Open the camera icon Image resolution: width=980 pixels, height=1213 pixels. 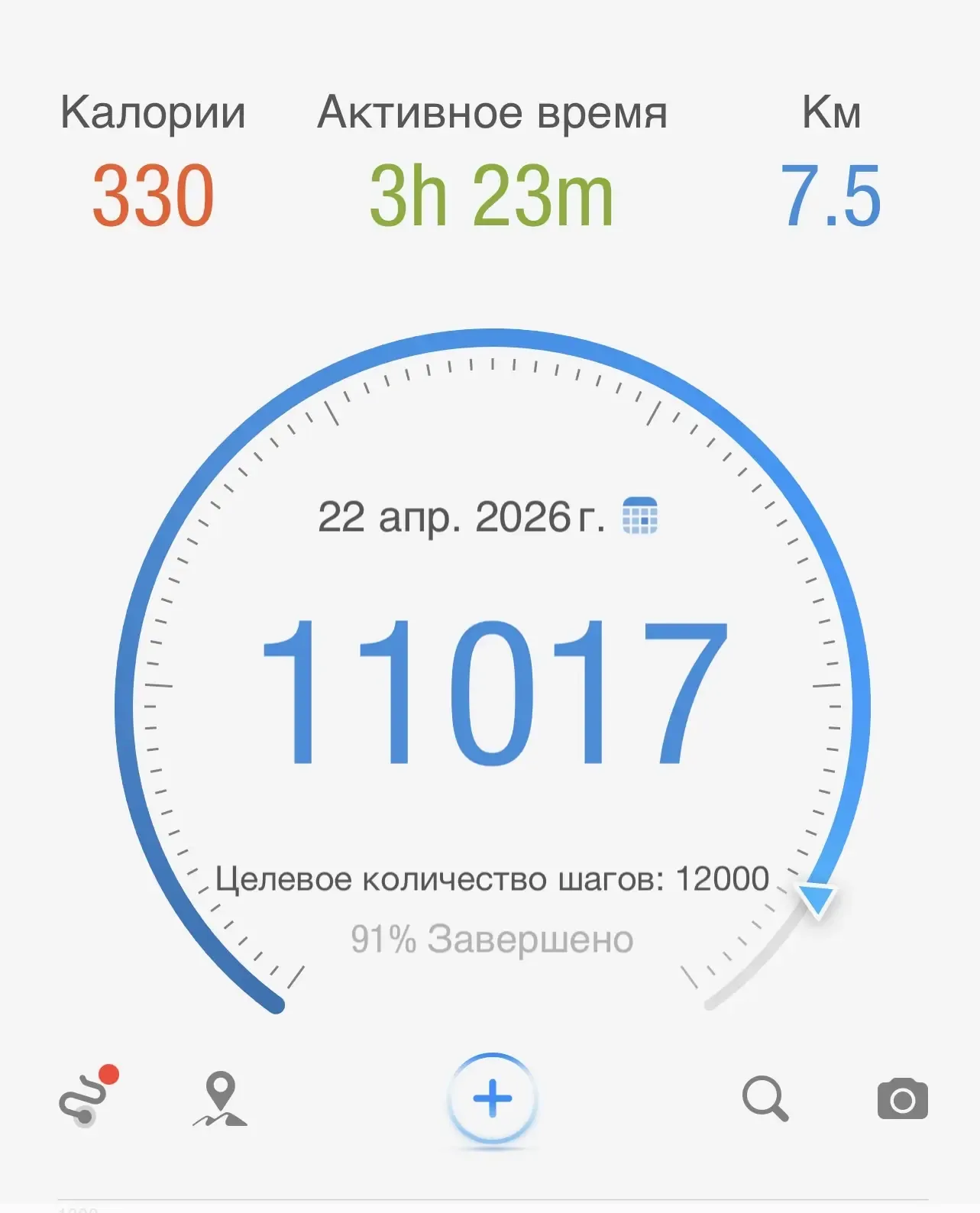[x=902, y=1098]
